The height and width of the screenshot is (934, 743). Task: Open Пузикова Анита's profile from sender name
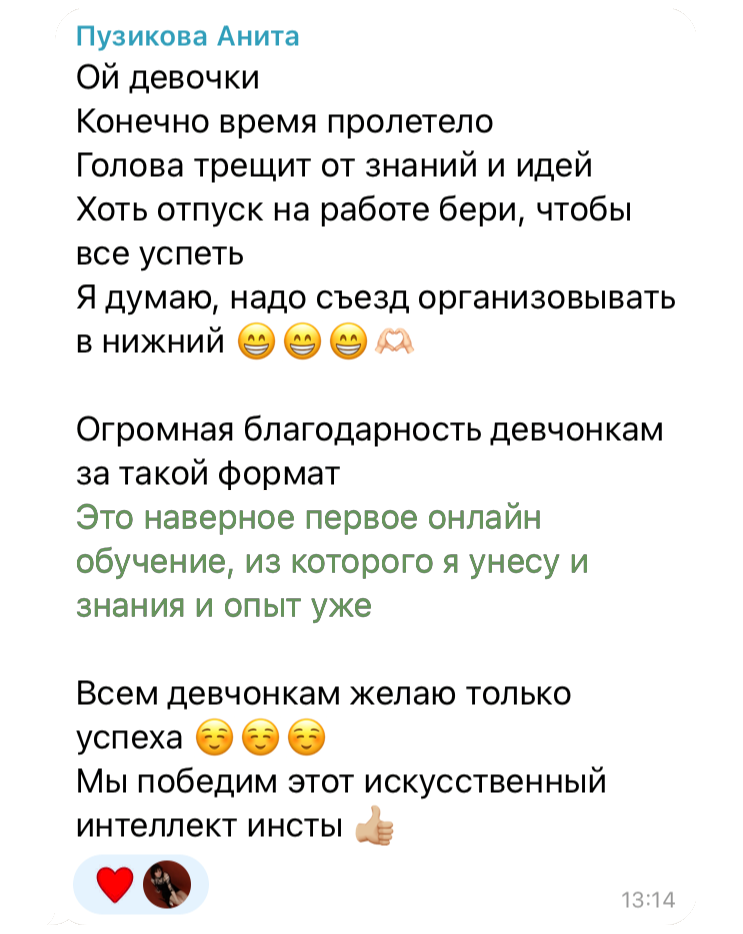188,38
